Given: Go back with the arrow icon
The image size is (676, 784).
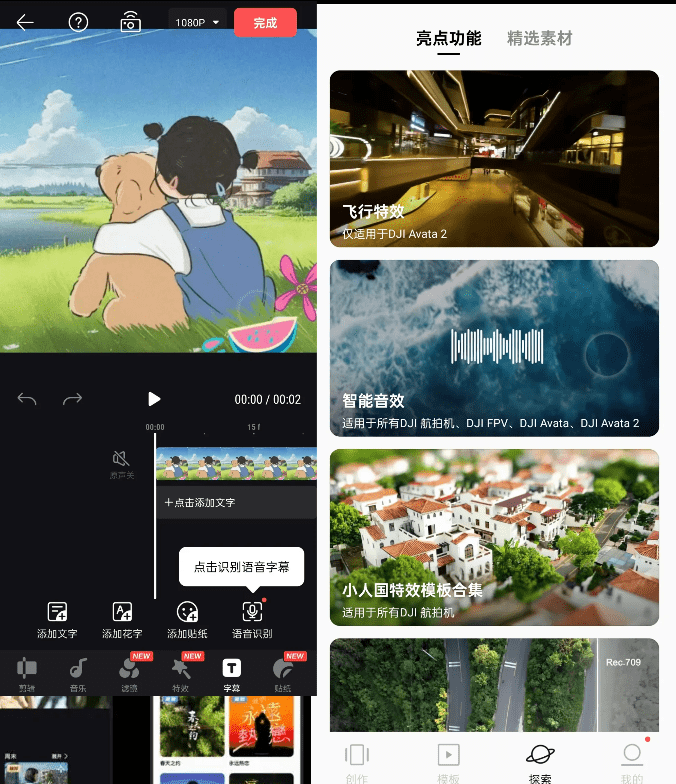Looking at the screenshot, I should [x=25, y=22].
